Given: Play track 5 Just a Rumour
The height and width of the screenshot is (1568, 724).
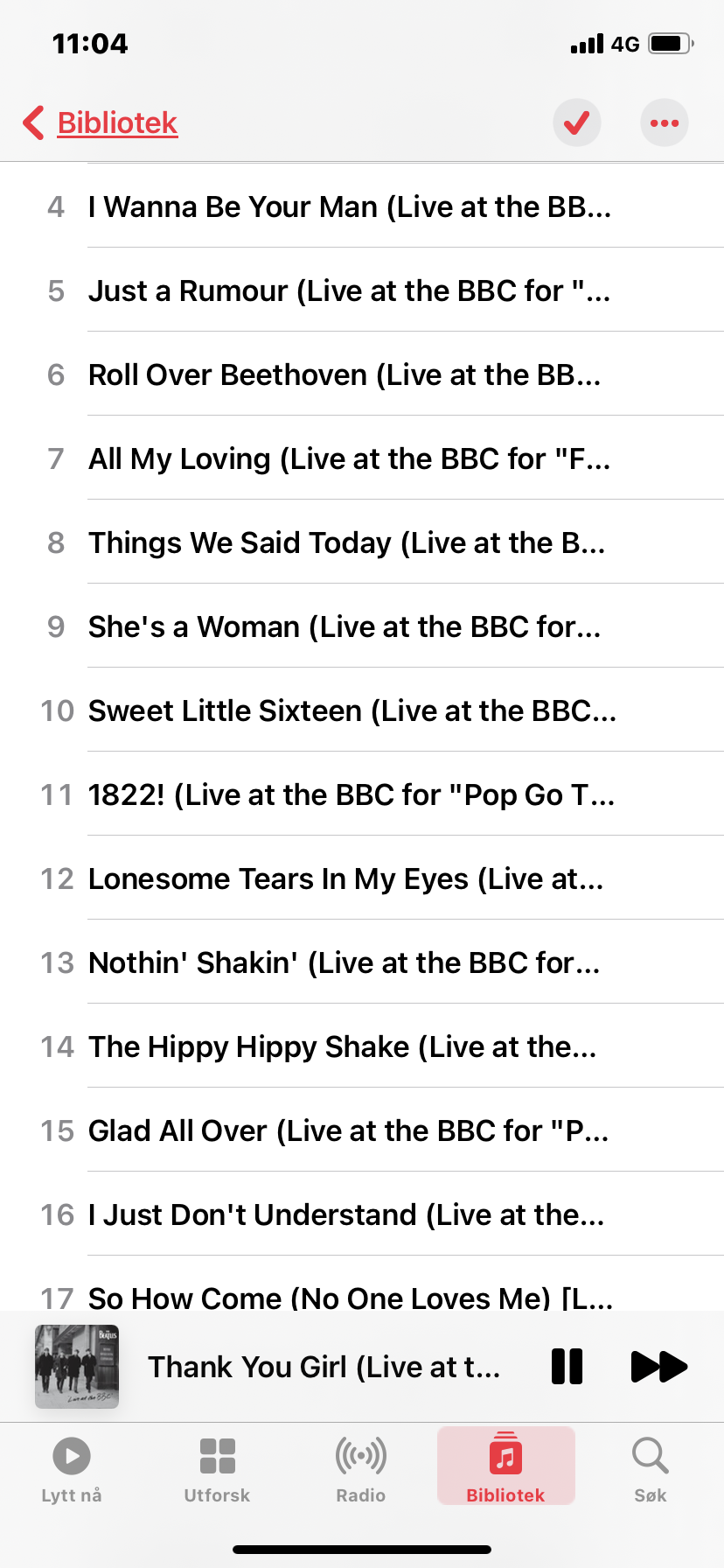Looking at the screenshot, I should (362, 290).
